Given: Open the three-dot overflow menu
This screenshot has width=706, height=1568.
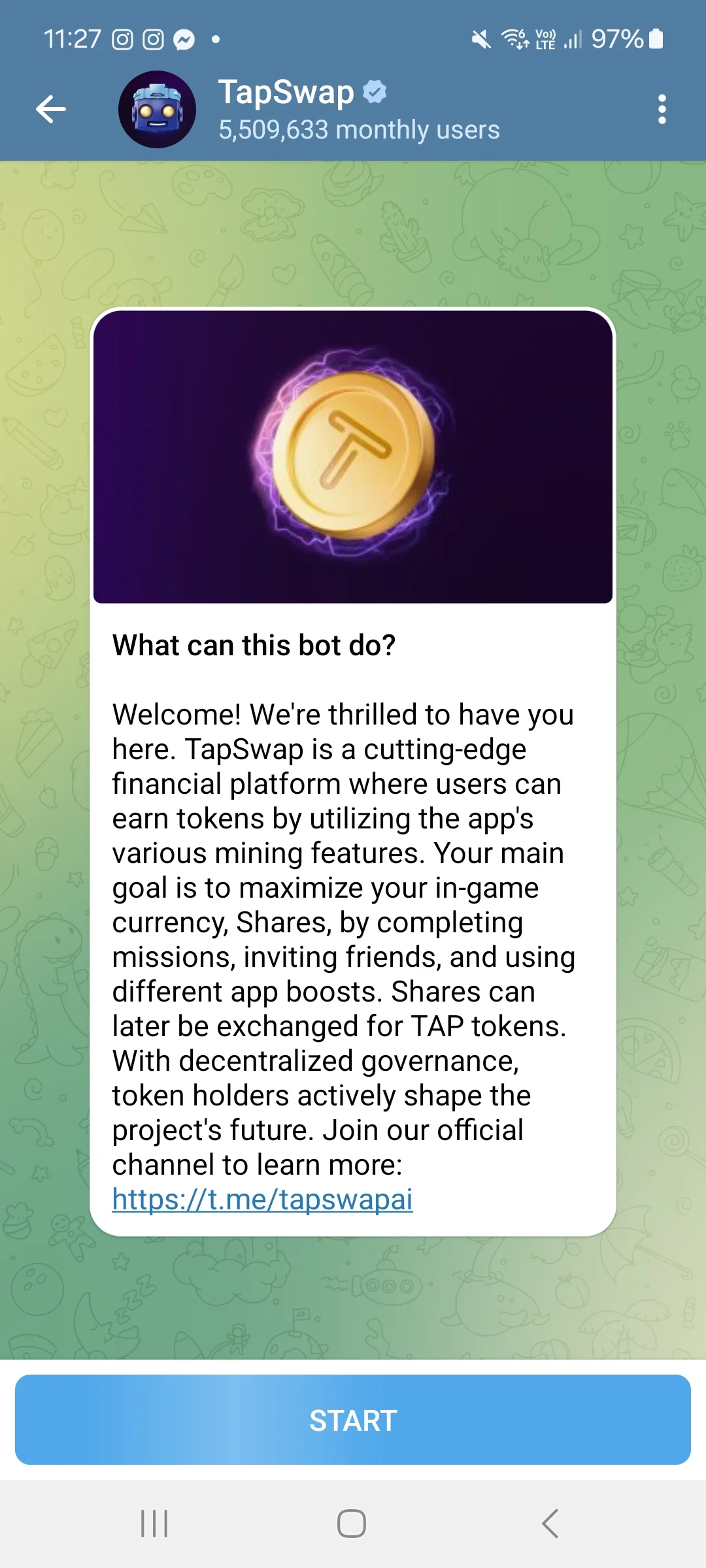Looking at the screenshot, I should click(662, 109).
